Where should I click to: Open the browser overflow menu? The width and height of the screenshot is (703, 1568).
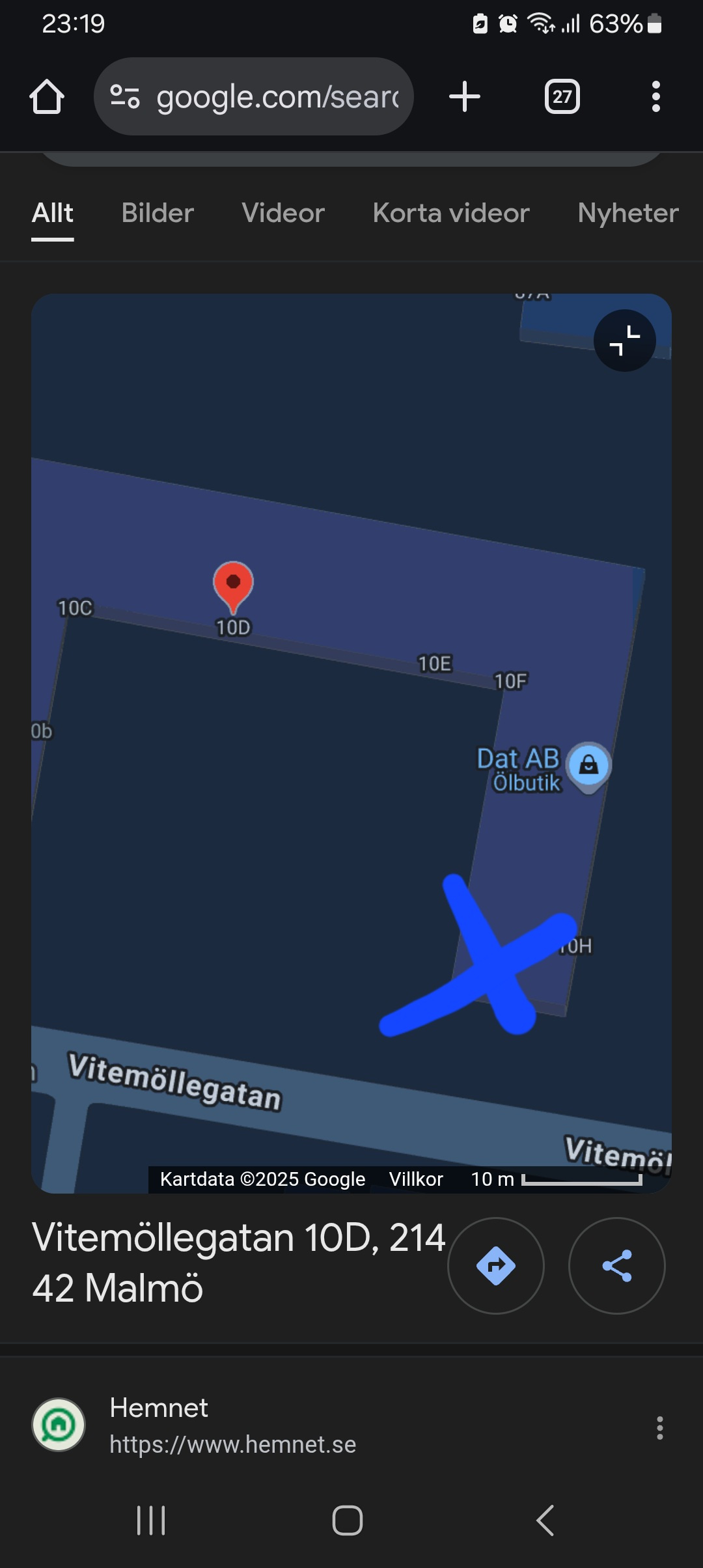coord(655,97)
